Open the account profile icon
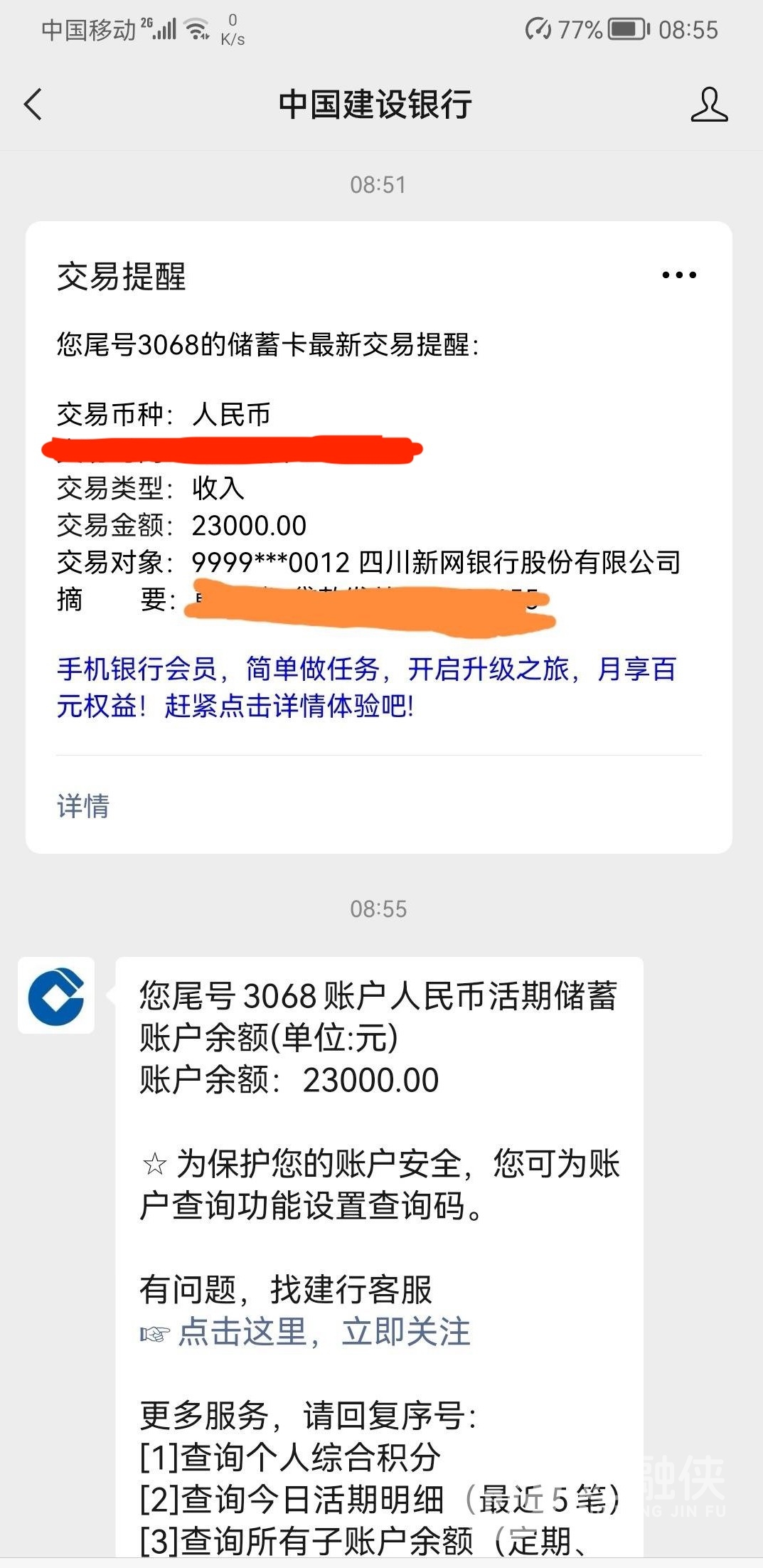The height and width of the screenshot is (1568, 763). (709, 105)
